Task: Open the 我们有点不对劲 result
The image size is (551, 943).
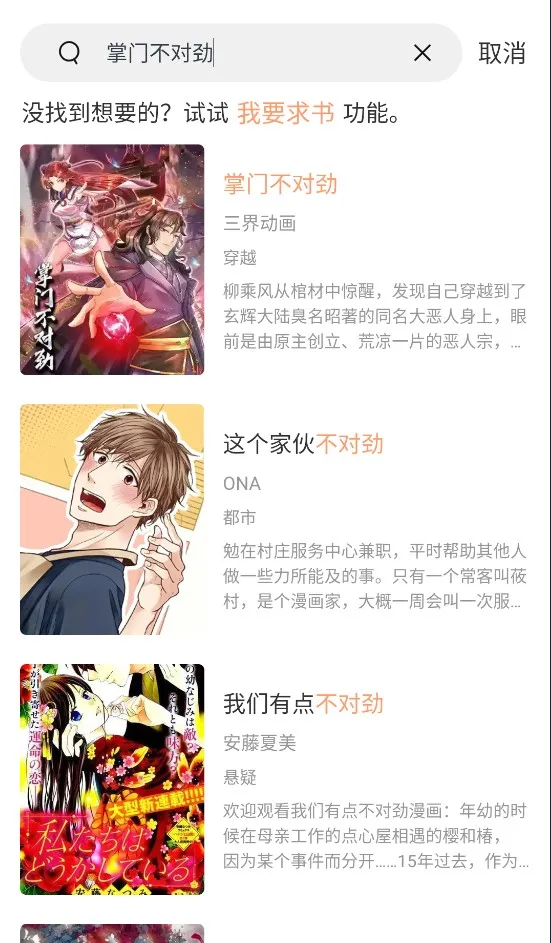Action: (x=274, y=779)
